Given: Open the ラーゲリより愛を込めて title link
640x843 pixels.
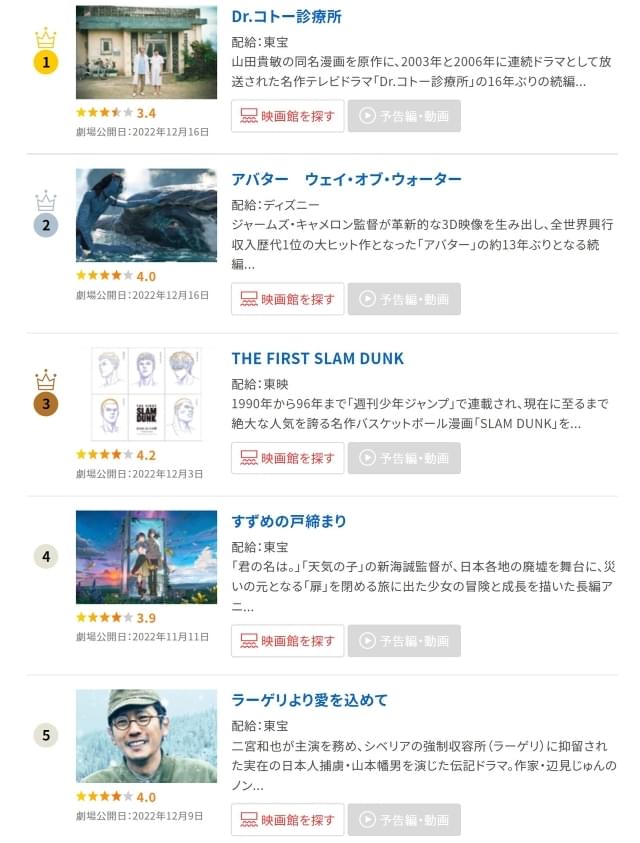Looking at the screenshot, I should pos(309,700).
